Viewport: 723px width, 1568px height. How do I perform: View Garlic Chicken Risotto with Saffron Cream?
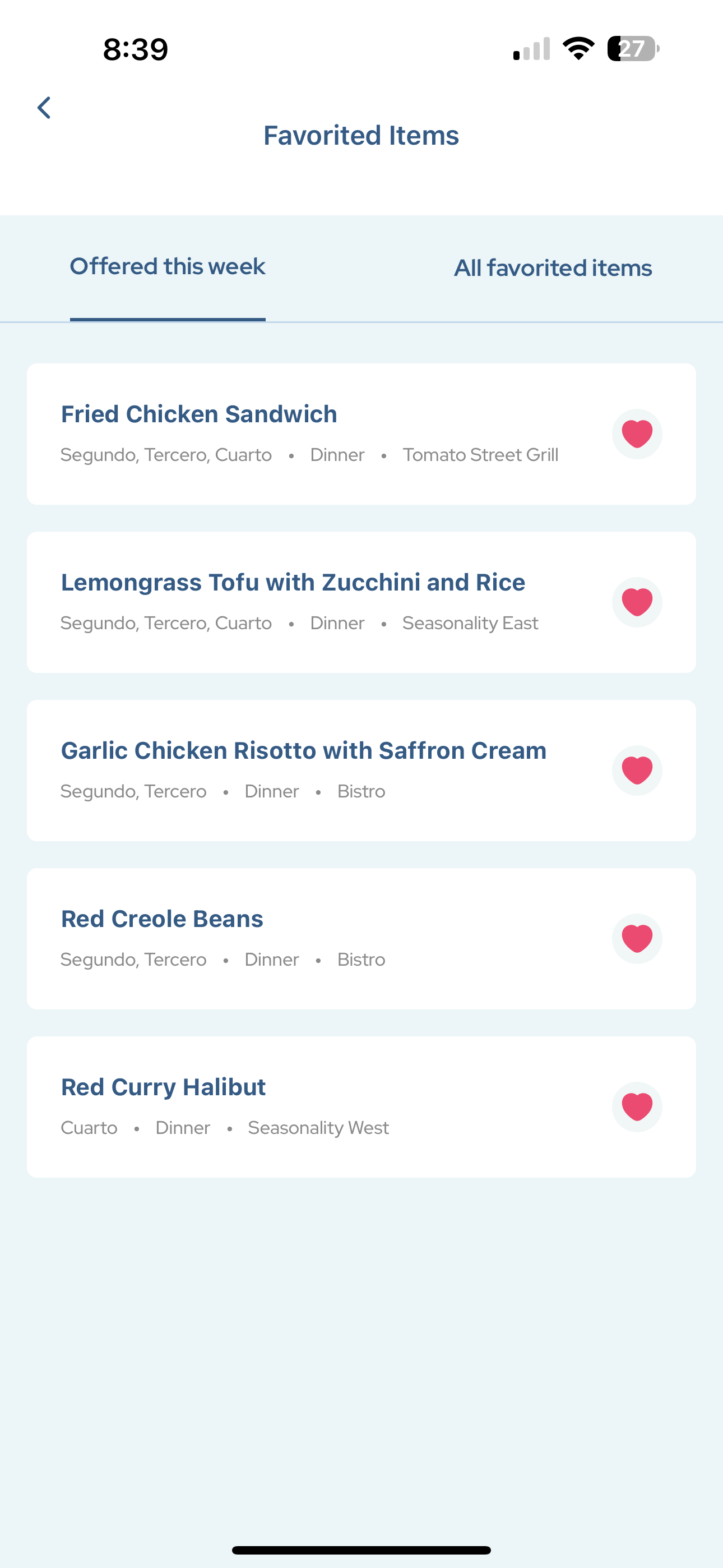361,771
